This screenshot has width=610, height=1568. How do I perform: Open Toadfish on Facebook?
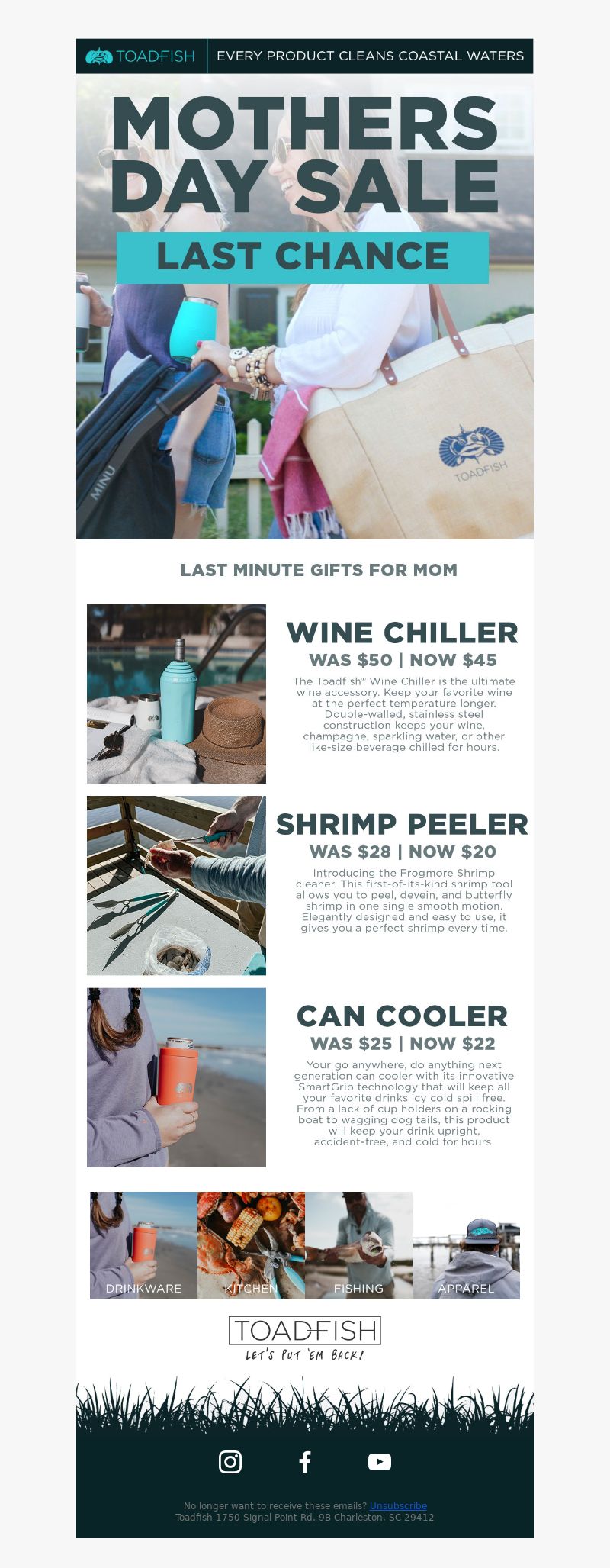(305, 1461)
